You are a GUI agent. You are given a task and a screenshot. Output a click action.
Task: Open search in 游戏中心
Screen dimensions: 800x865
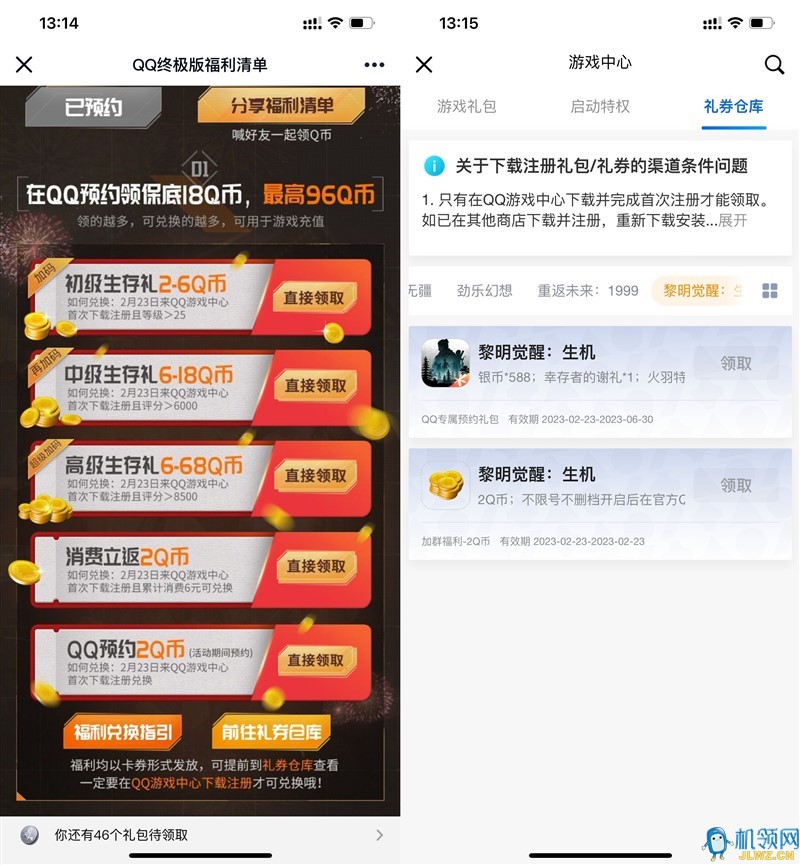point(774,64)
